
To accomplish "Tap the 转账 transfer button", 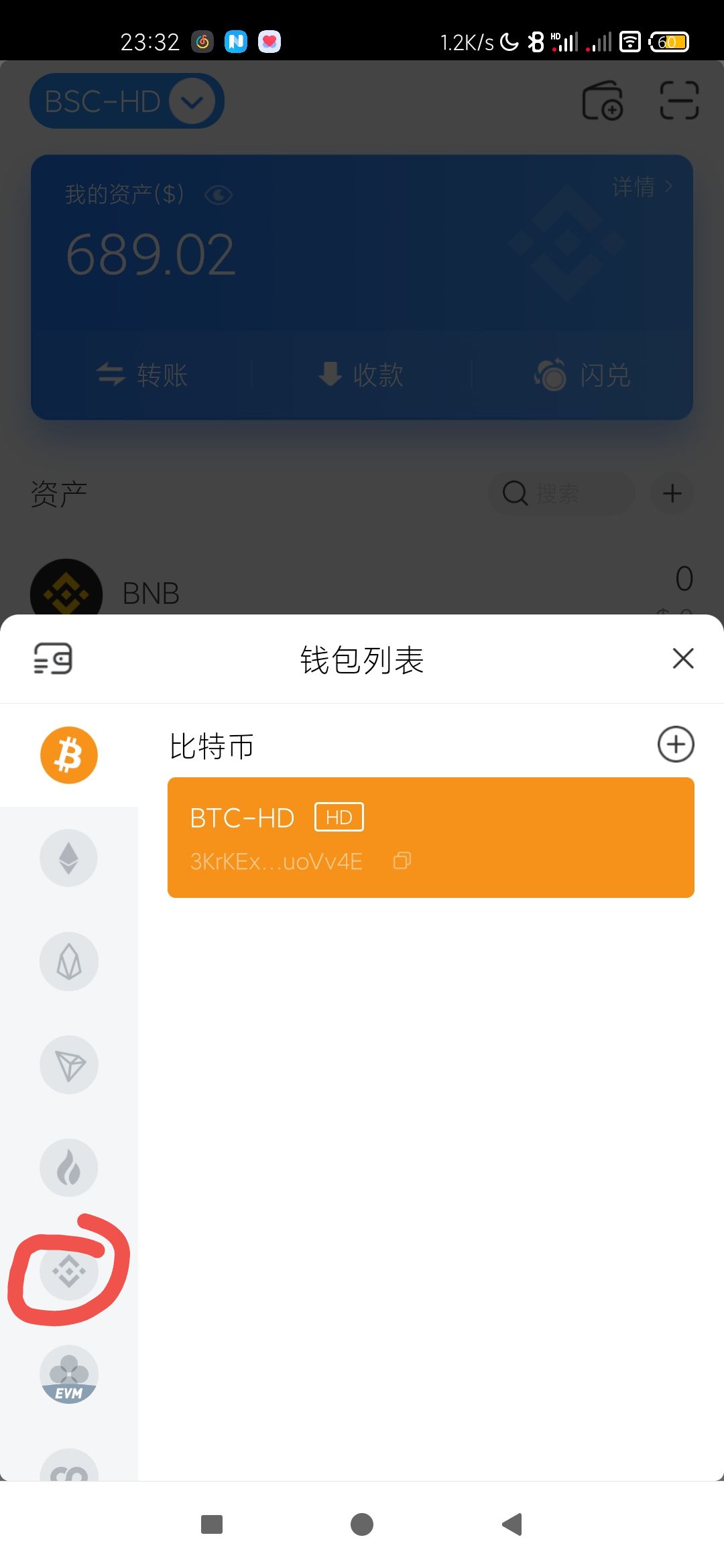I will (144, 376).
